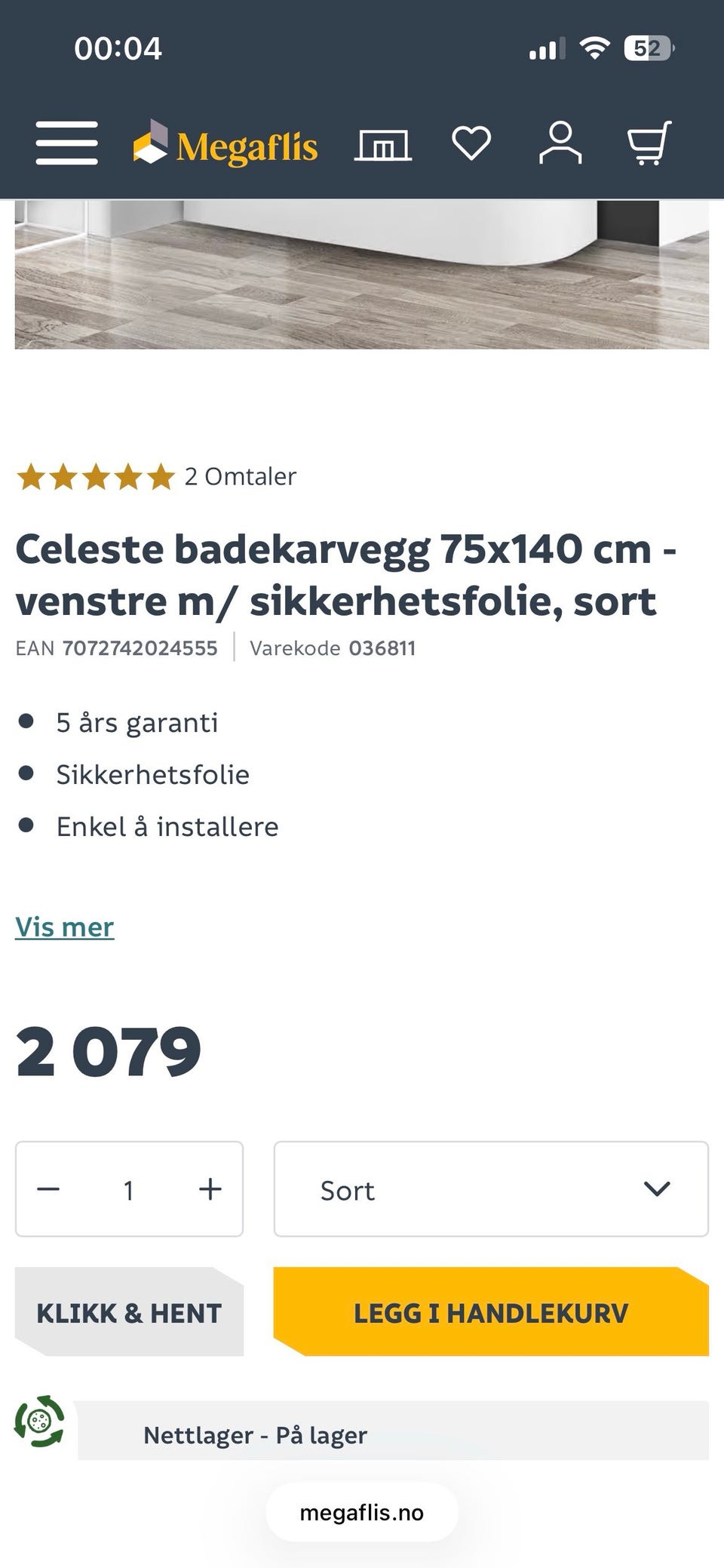Viewport: 724px width, 1568px height.
Task: Open the account profile icon
Action: point(560,143)
